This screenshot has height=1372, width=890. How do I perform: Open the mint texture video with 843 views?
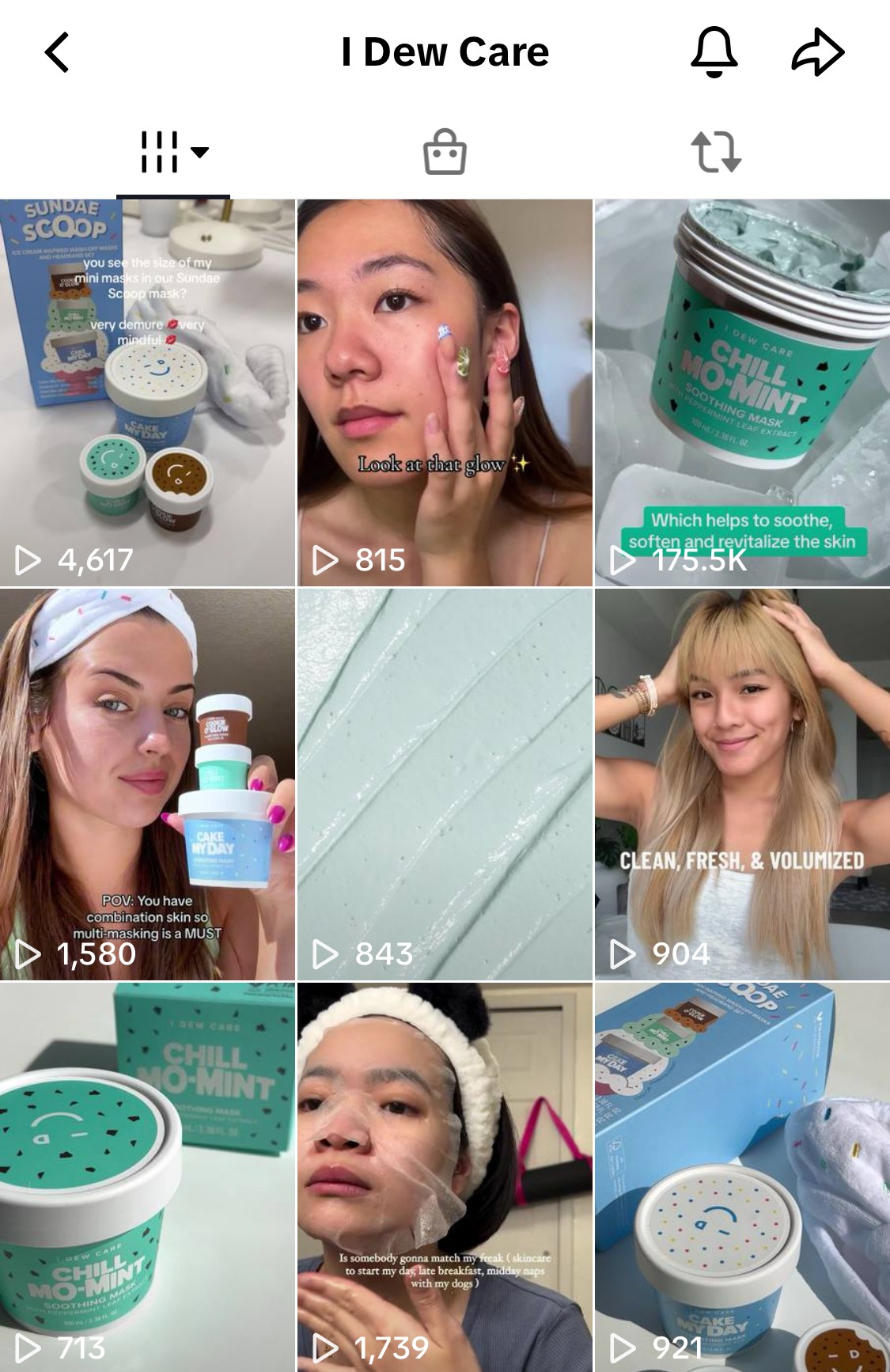(x=445, y=785)
